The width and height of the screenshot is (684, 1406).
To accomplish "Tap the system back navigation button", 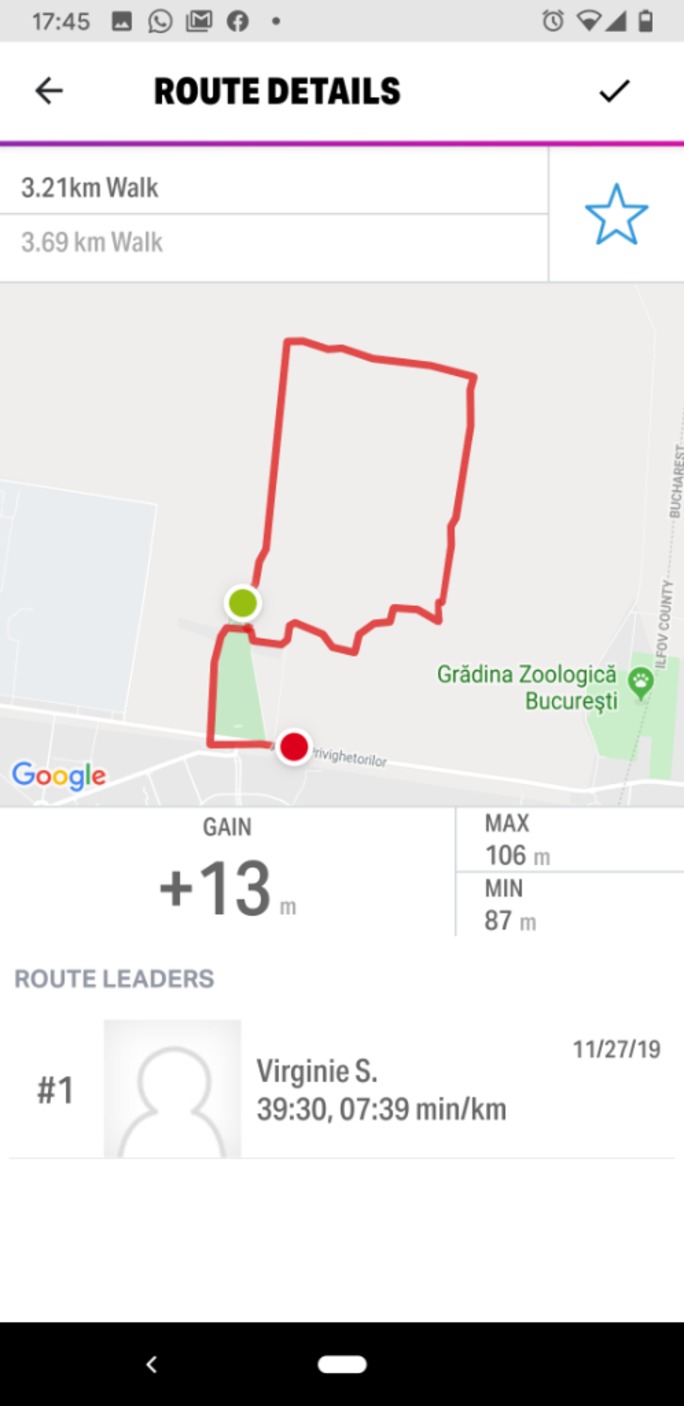I will [152, 1364].
